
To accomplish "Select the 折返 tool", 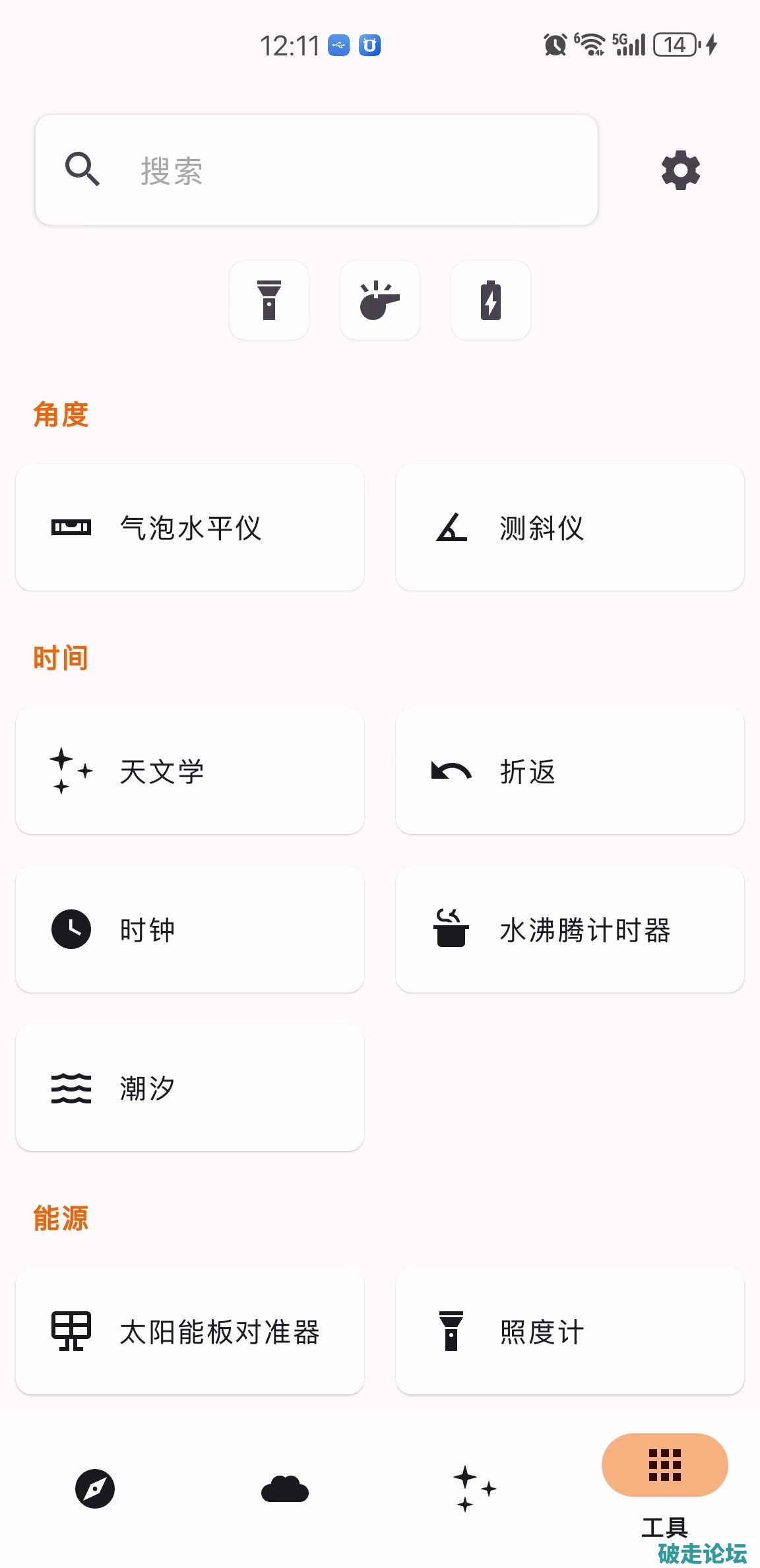I will pos(570,771).
